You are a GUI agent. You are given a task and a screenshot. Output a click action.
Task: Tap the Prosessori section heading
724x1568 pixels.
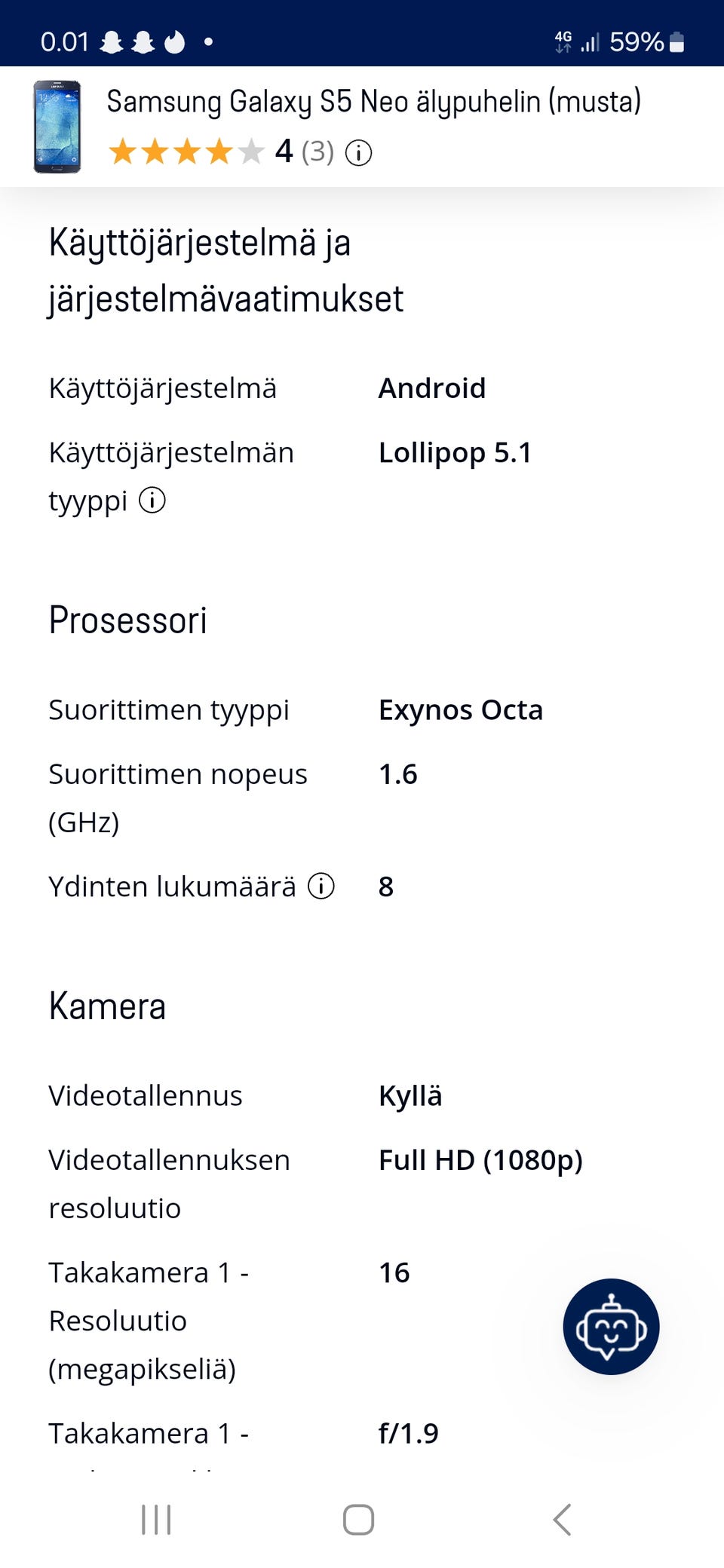coord(127,620)
